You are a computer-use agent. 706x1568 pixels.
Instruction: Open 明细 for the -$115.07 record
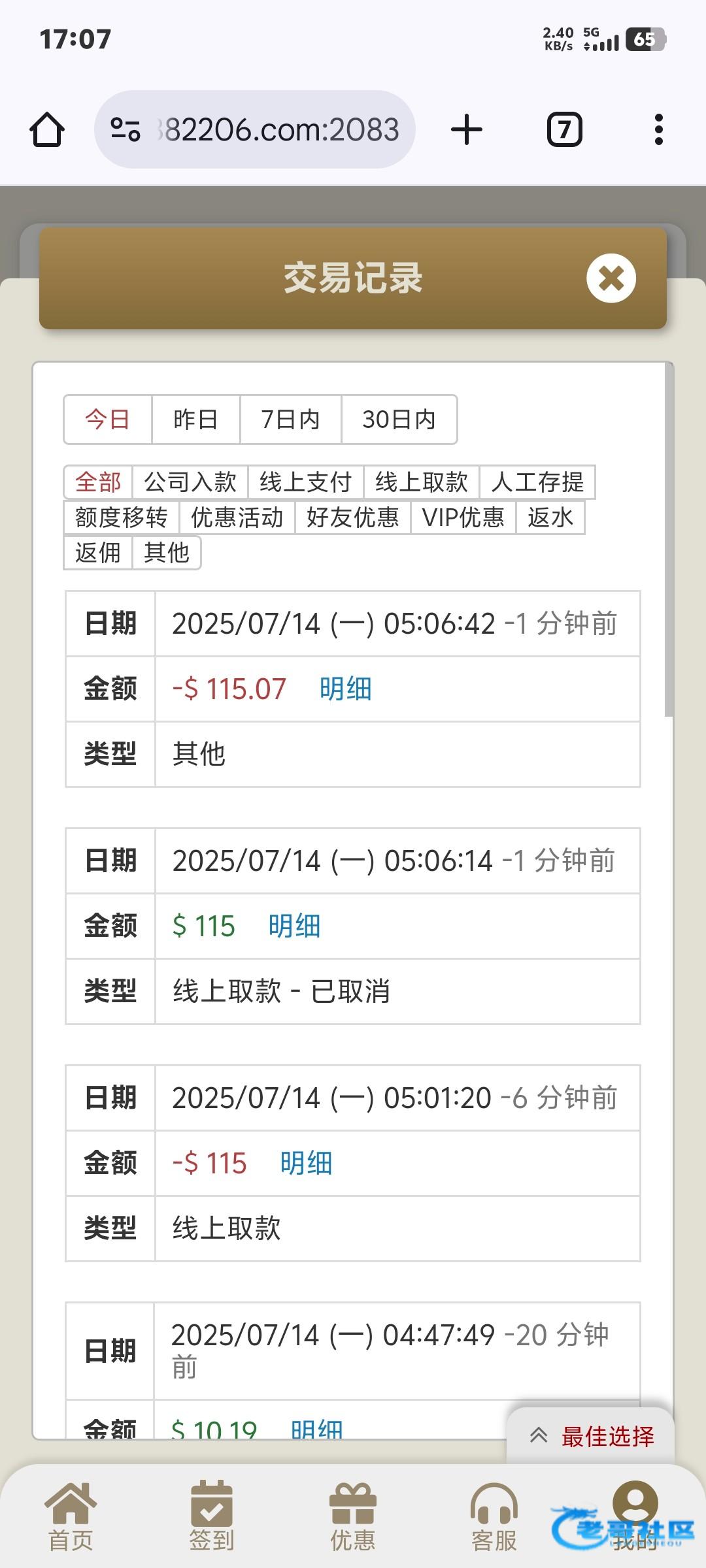(x=345, y=689)
